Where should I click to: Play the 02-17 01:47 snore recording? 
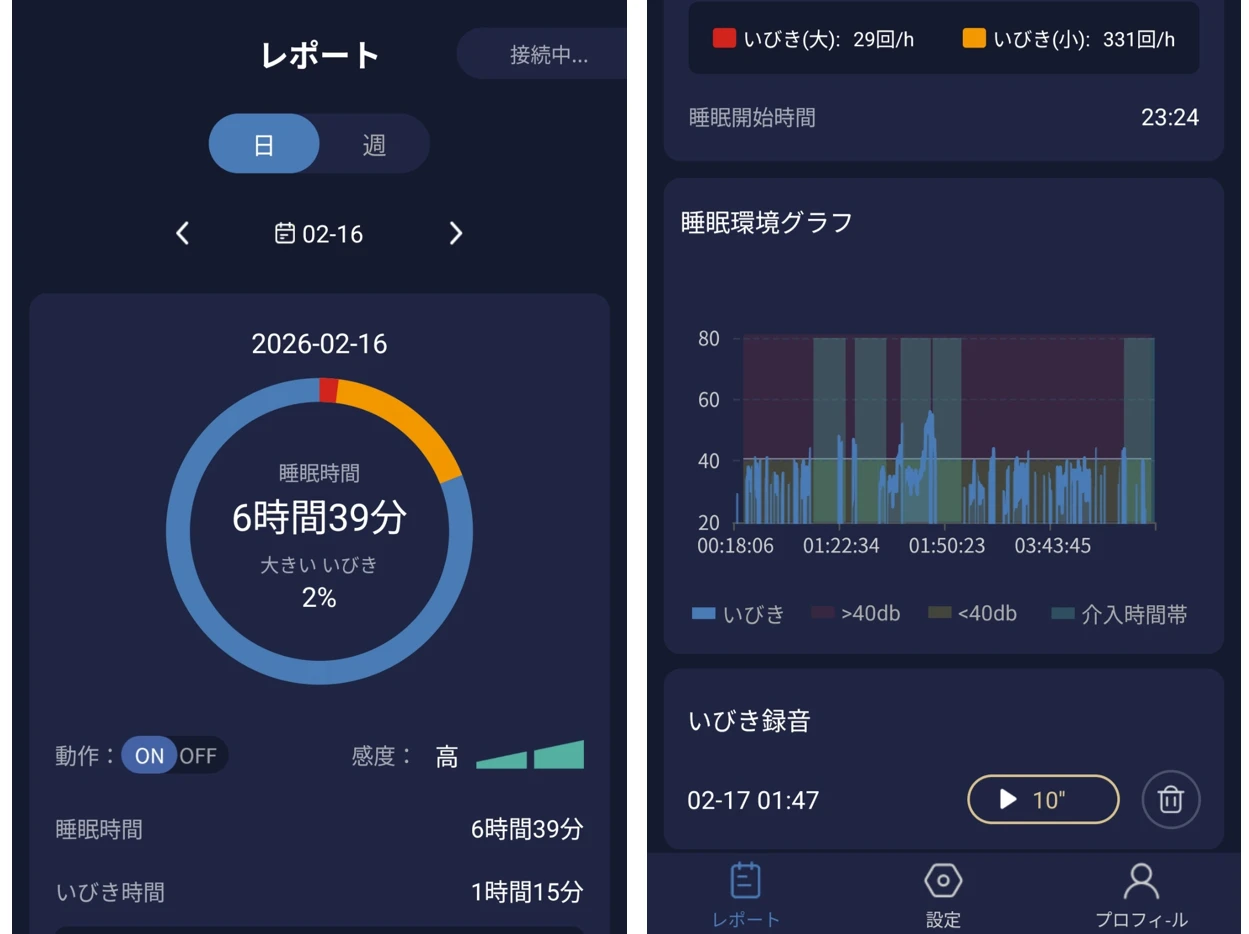coord(1043,799)
